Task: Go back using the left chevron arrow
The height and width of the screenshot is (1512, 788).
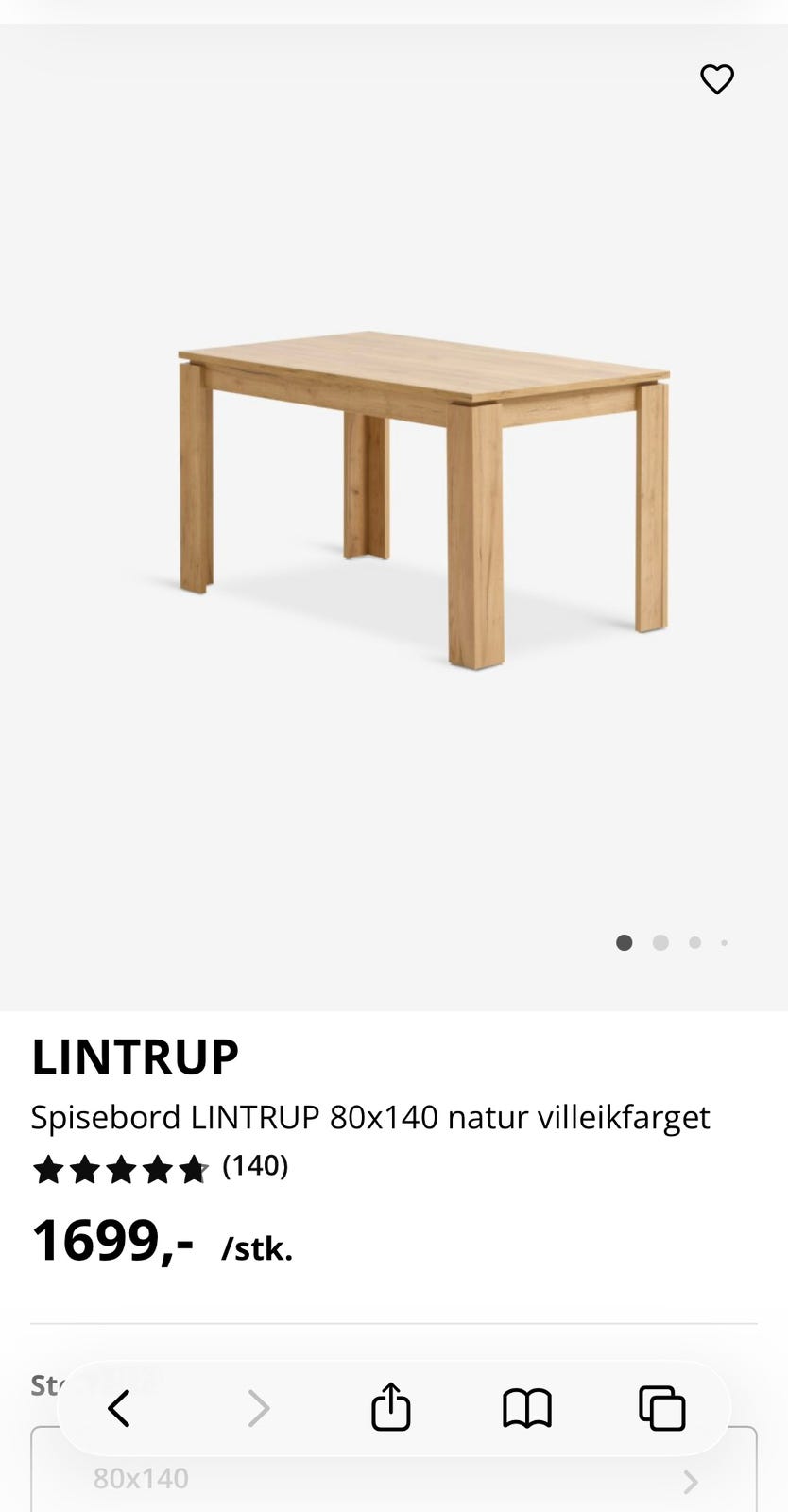Action: 119,1407
